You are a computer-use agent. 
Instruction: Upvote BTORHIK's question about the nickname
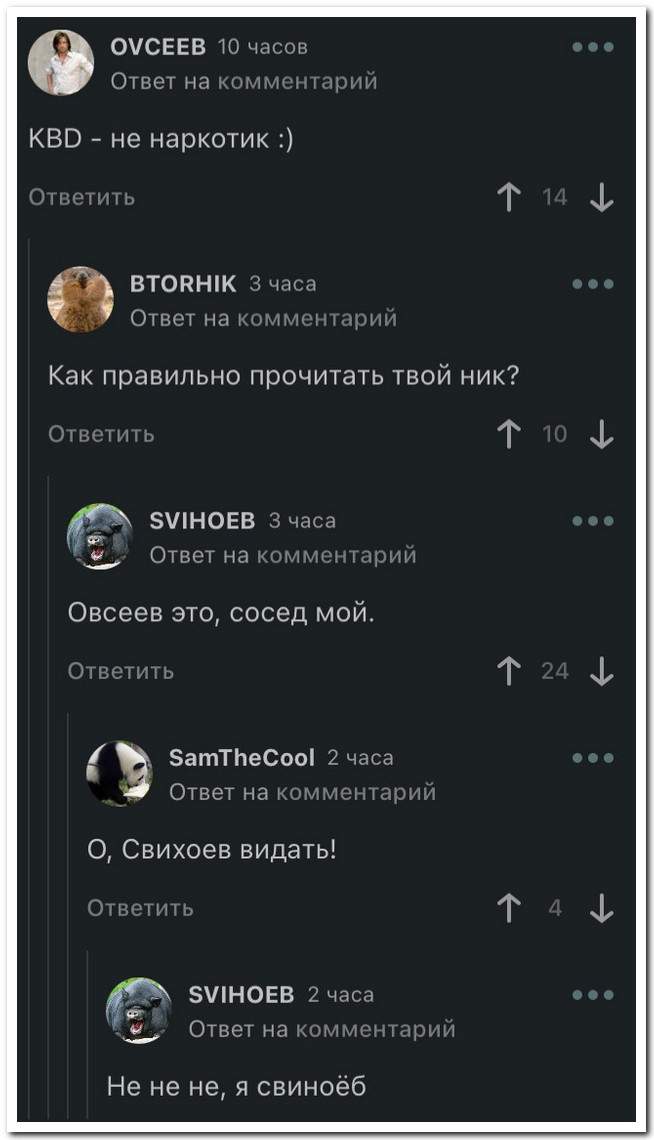pyautogui.click(x=509, y=434)
